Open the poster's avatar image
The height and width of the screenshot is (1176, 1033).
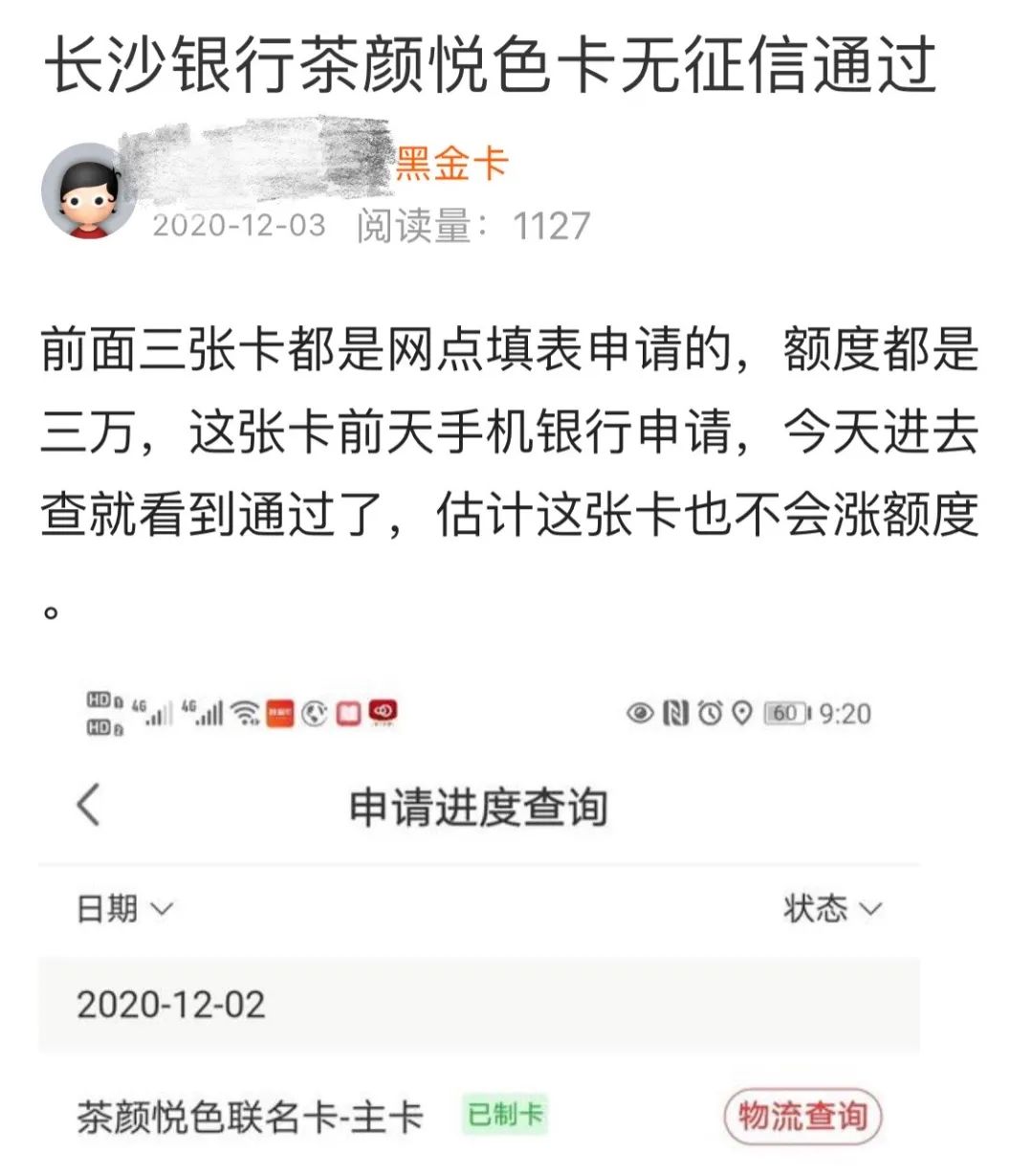pos(84,182)
